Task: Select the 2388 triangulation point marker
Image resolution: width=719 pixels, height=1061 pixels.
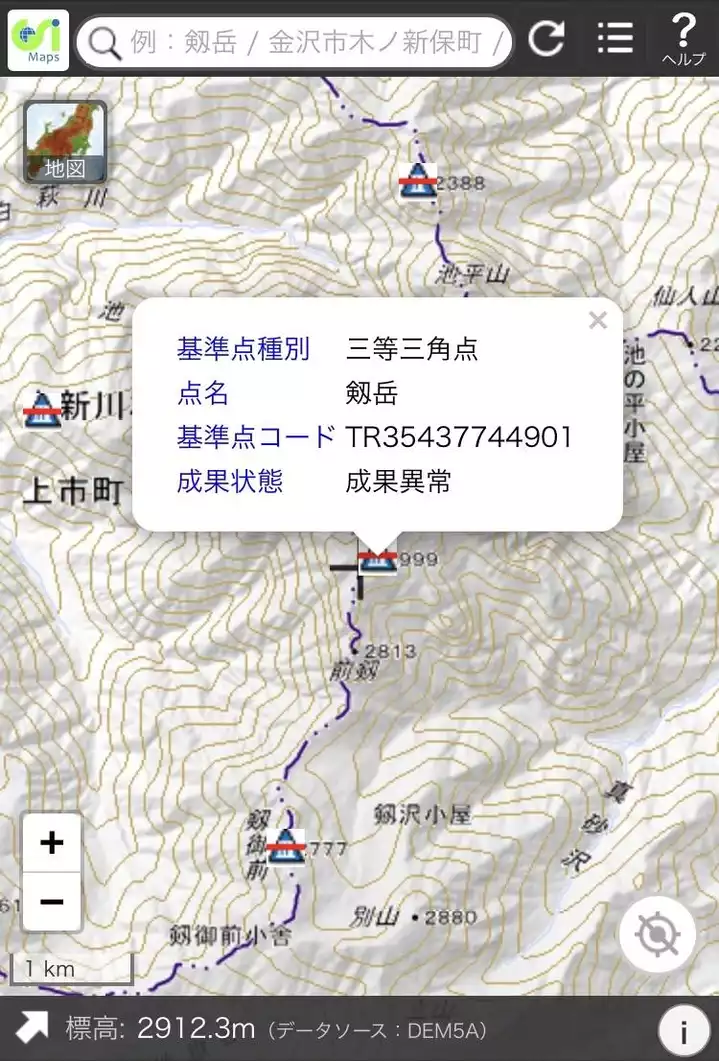Action: click(415, 182)
